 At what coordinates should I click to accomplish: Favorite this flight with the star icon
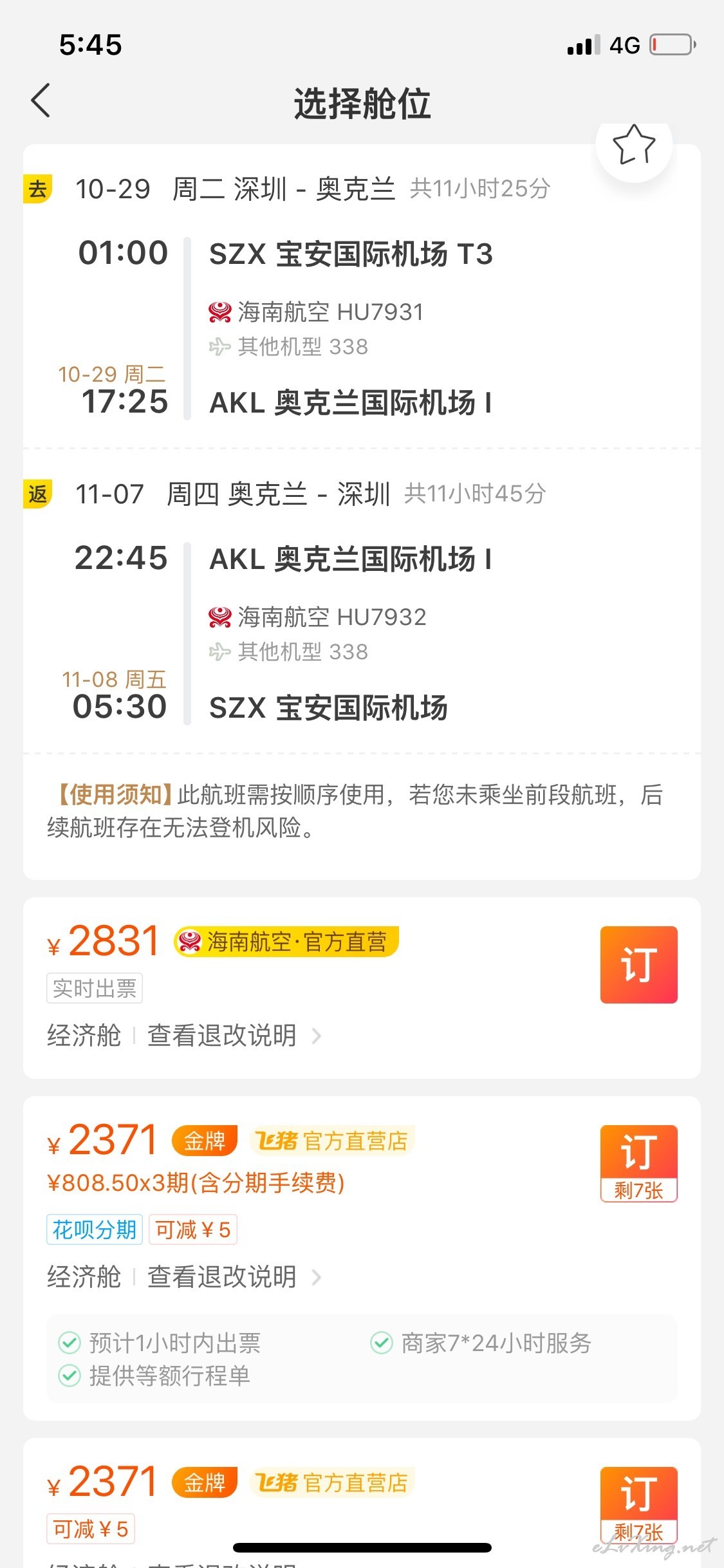tap(634, 145)
